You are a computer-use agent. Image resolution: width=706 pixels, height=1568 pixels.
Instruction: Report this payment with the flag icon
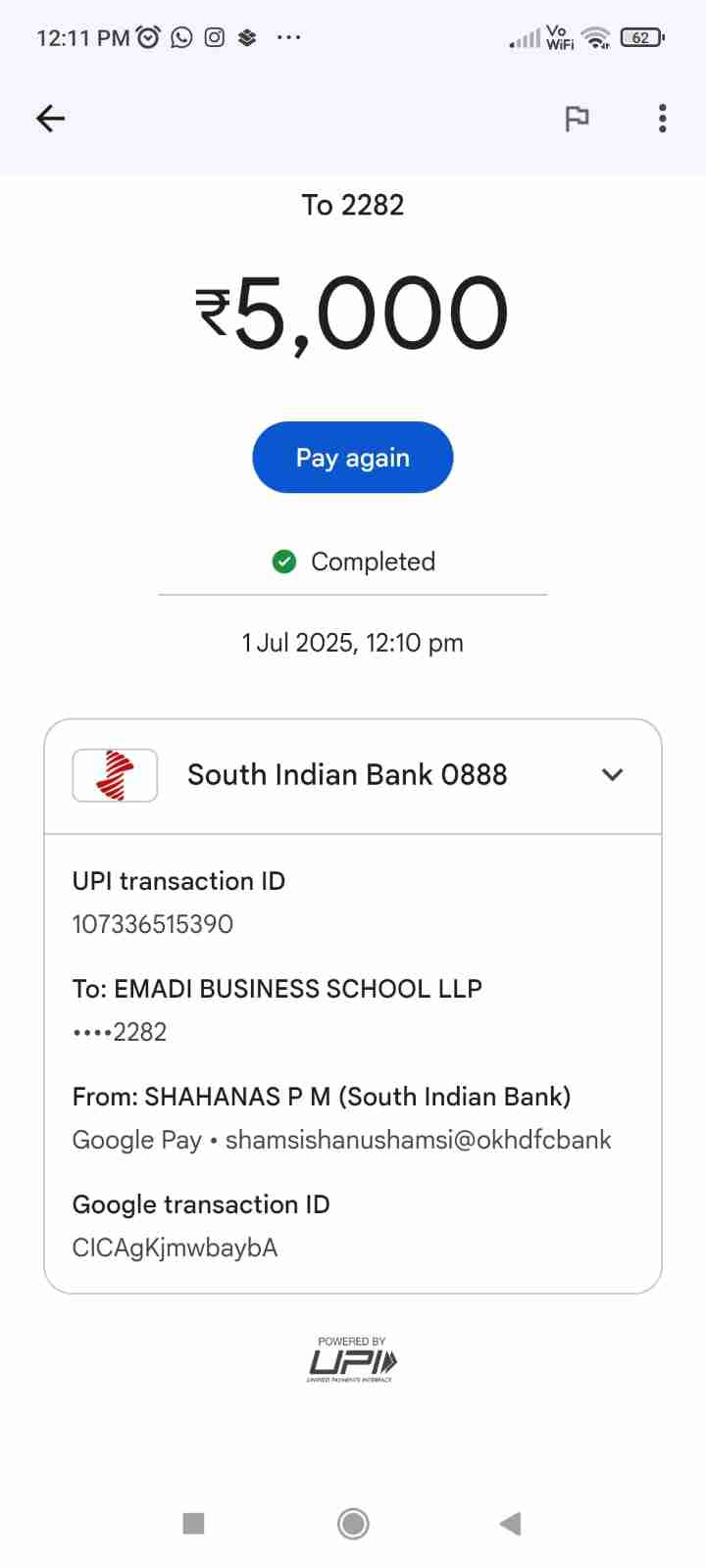[x=577, y=119]
